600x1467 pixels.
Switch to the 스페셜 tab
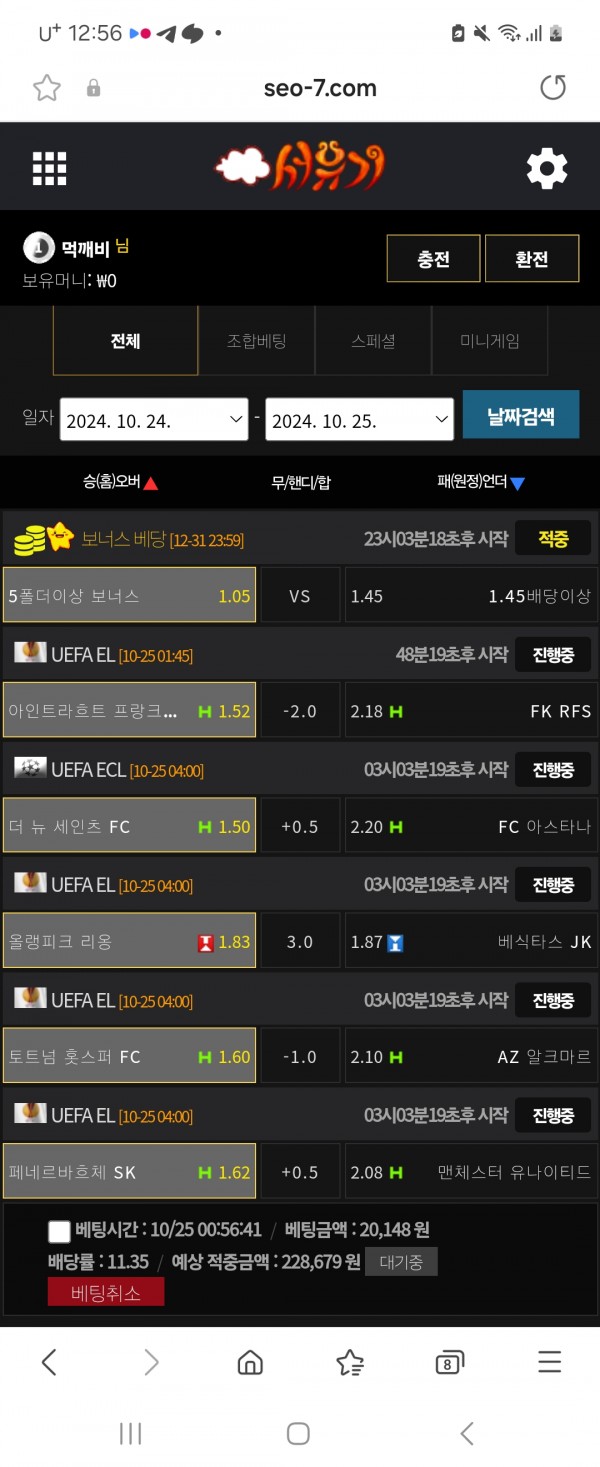[x=373, y=341]
